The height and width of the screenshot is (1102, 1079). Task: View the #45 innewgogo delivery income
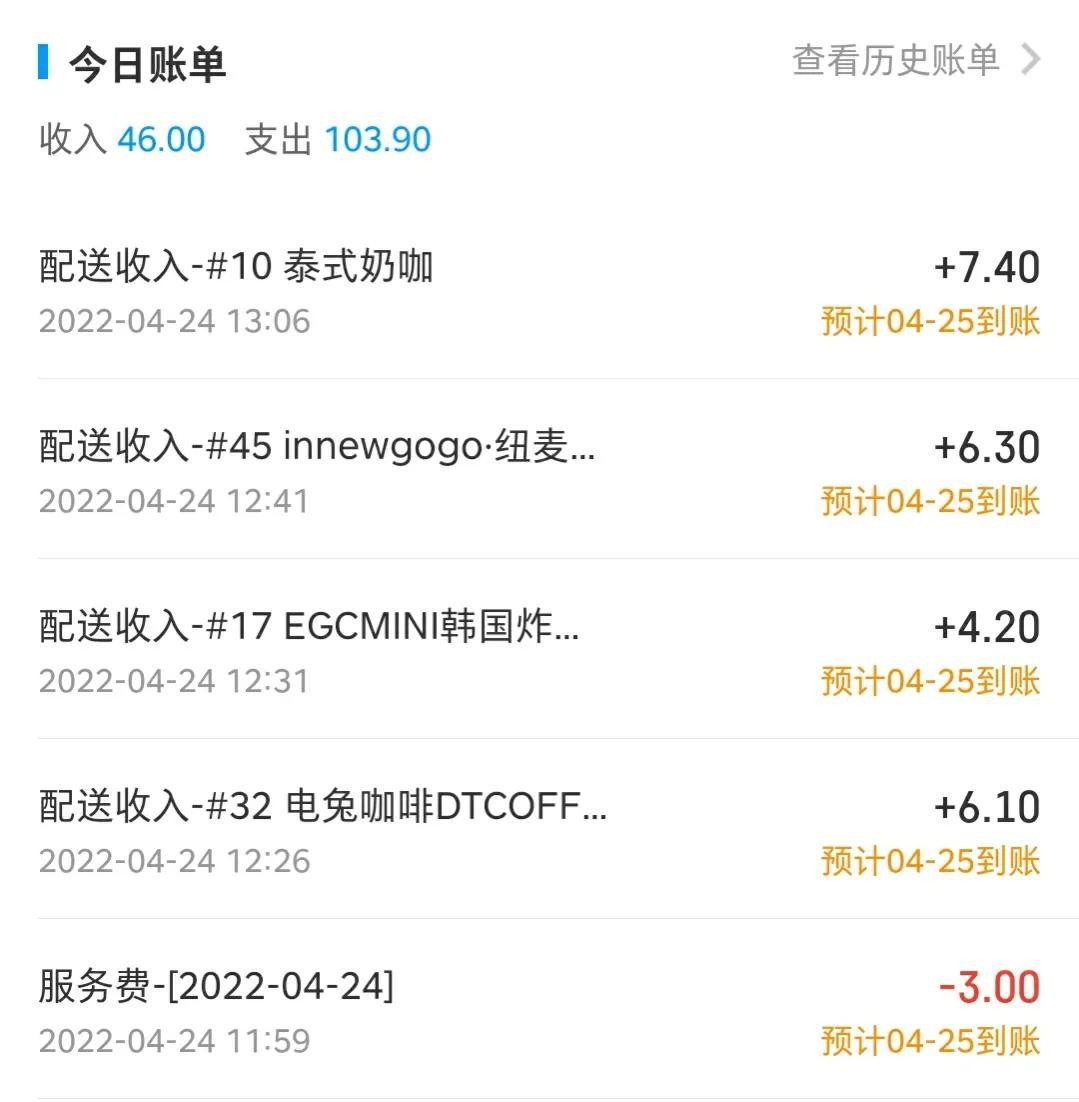tap(538, 472)
